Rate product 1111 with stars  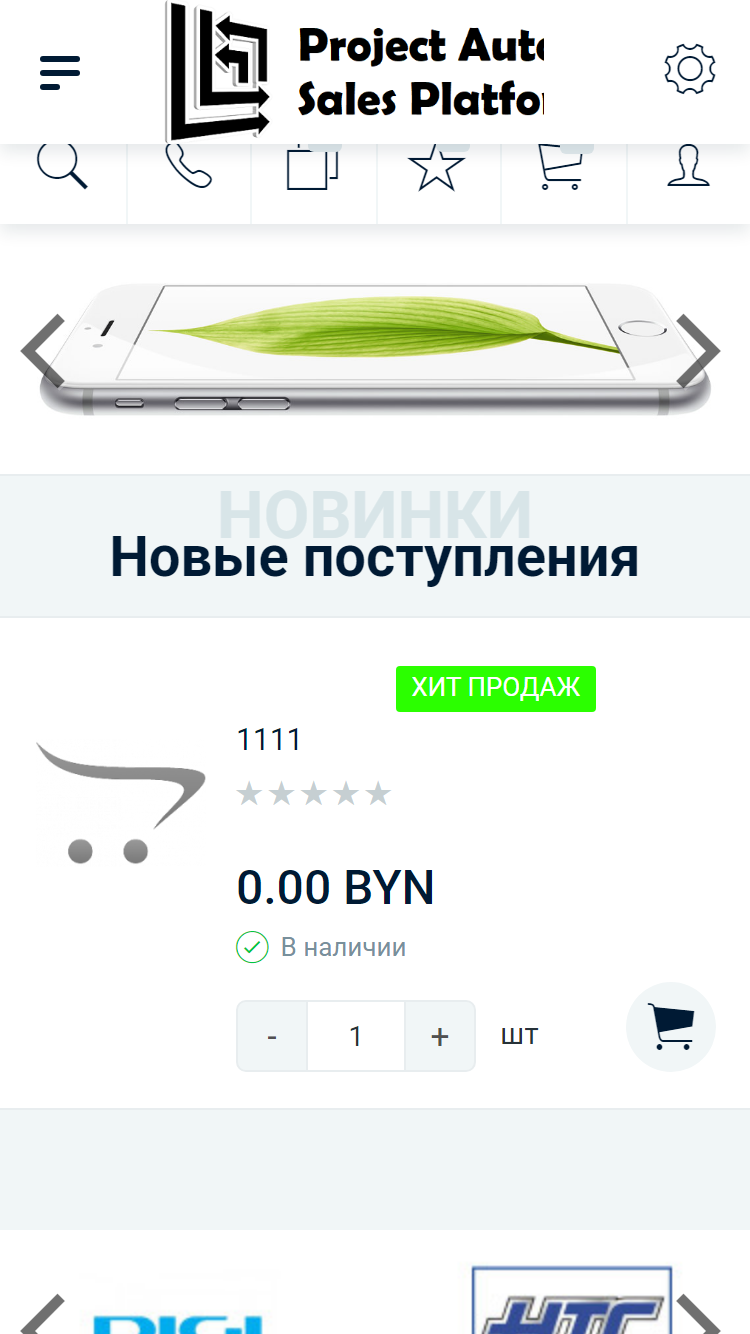click(313, 794)
